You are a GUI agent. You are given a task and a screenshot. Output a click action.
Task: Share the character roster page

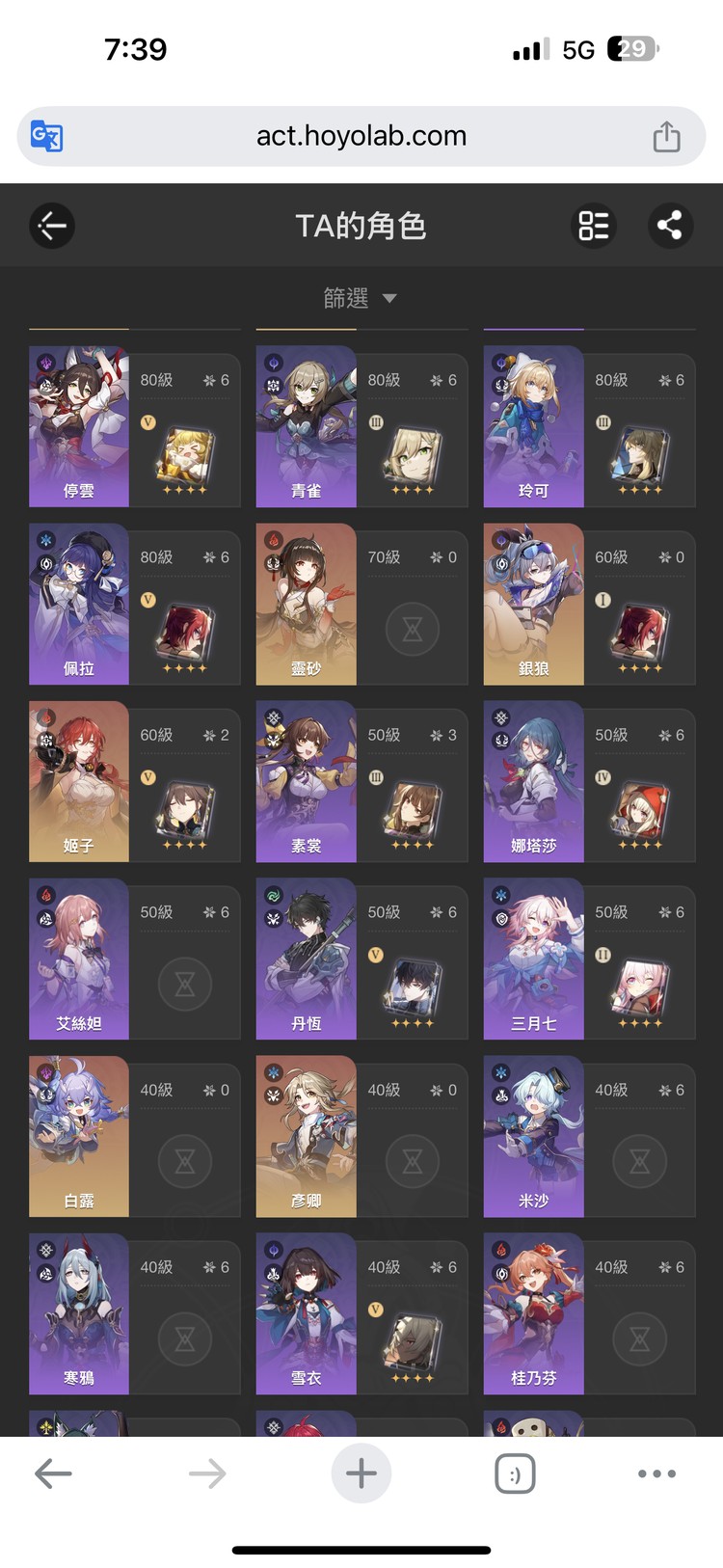coord(669,226)
